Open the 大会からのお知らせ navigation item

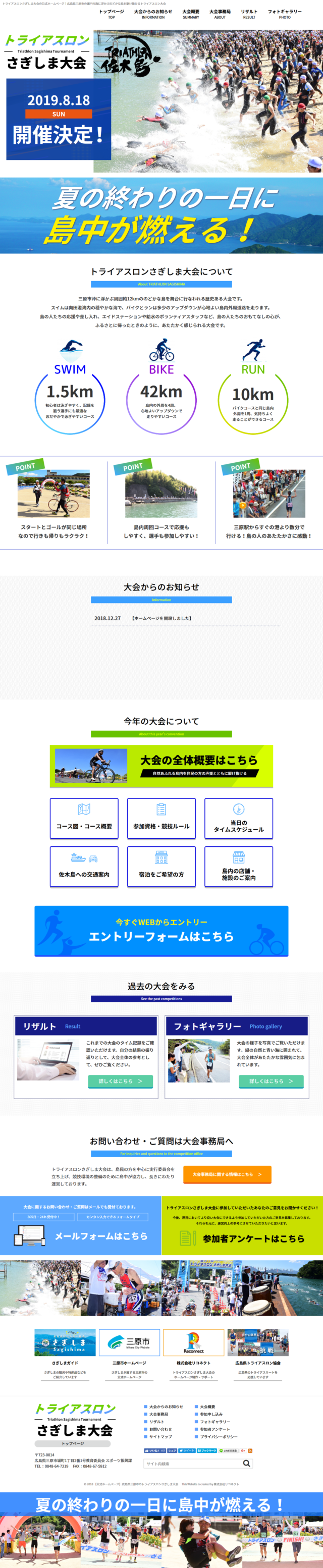(153, 14)
